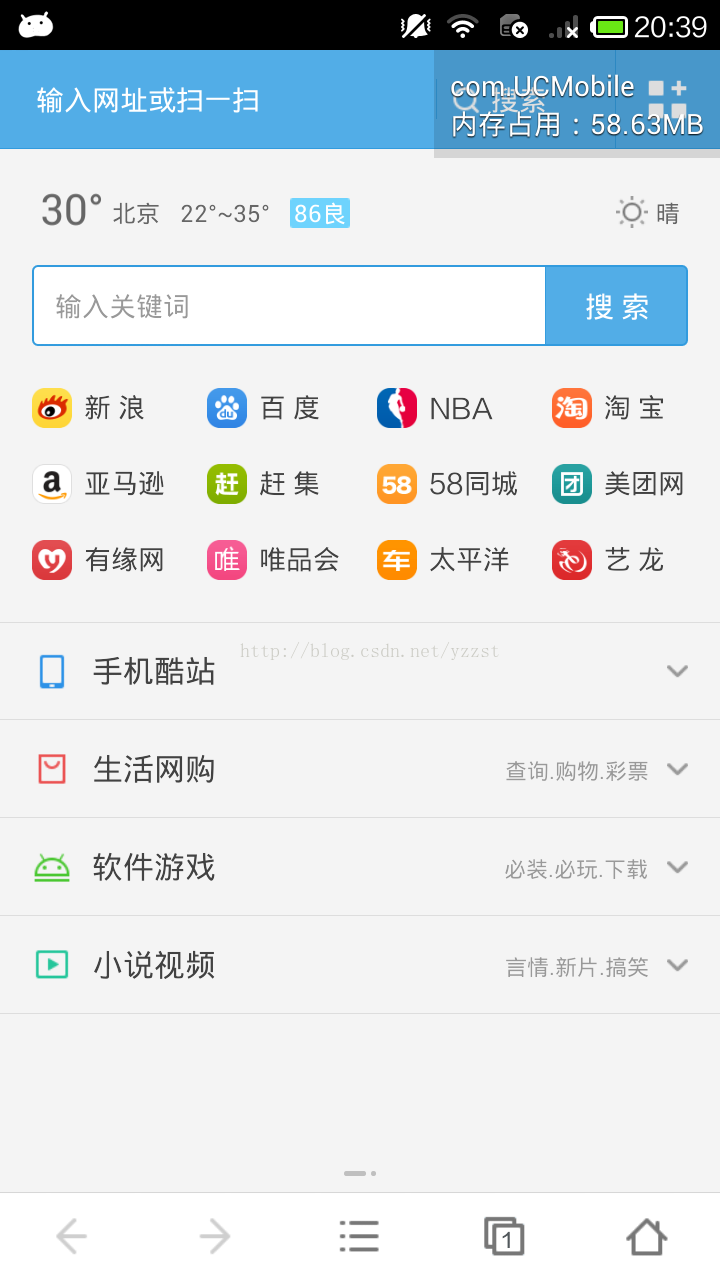Tap the blue 搜索 search button
The image size is (720, 1280).
click(617, 306)
